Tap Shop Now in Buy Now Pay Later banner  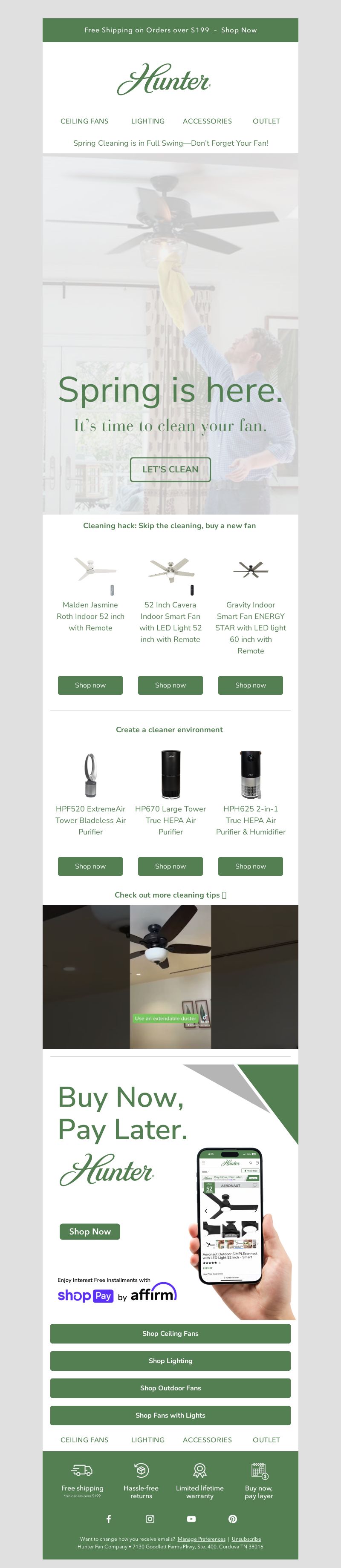pos(90,1231)
